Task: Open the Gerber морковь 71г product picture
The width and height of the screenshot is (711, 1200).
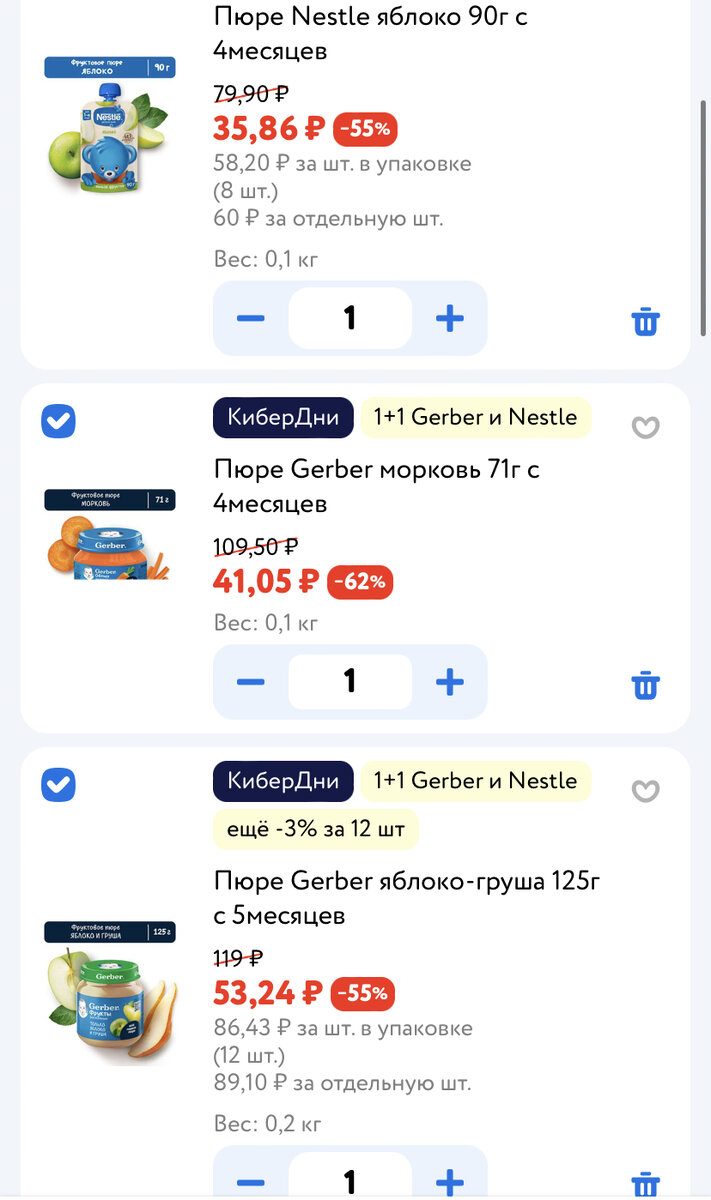Action: coord(110,535)
